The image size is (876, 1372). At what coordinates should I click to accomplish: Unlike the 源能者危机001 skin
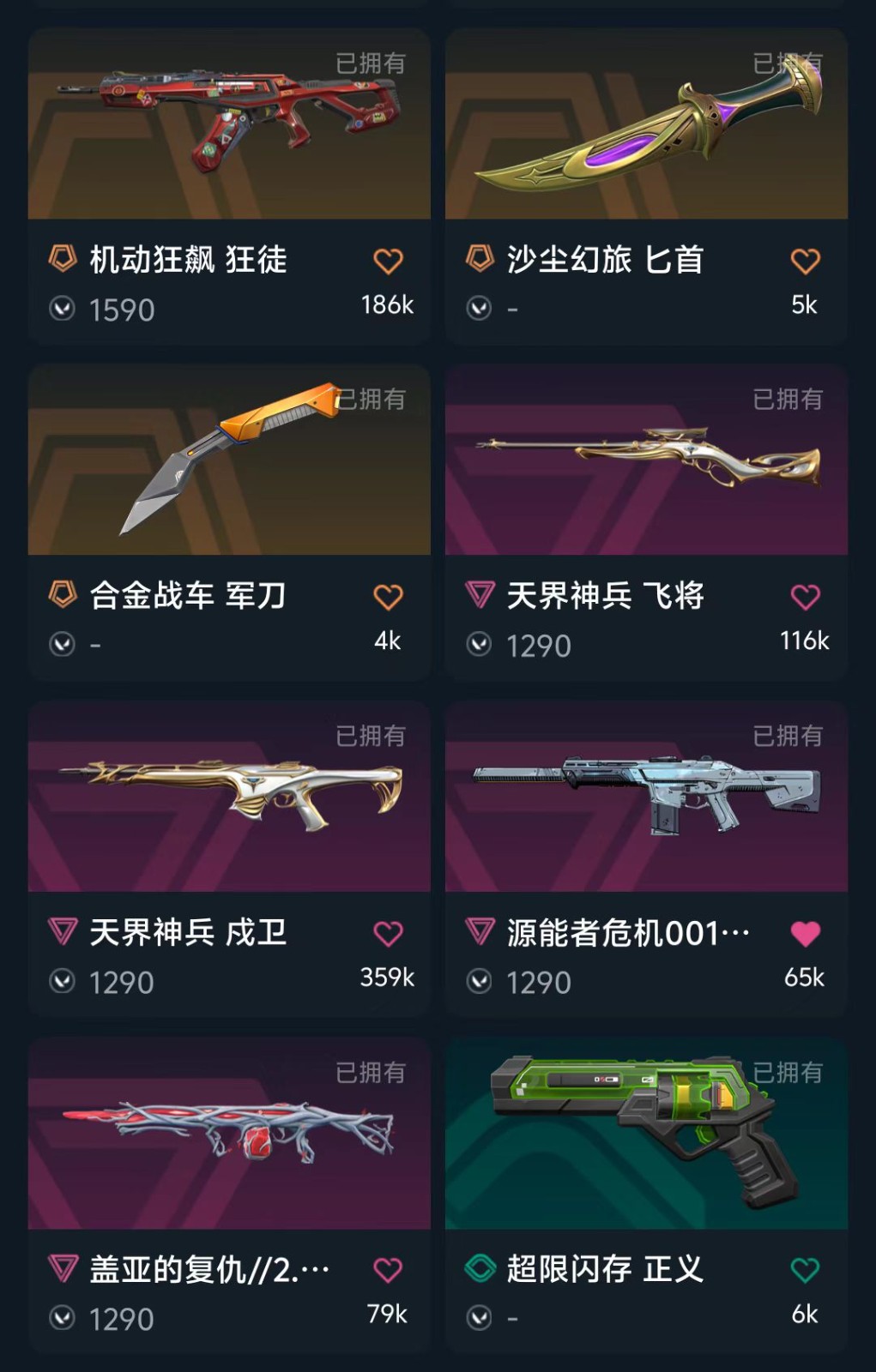pos(805,934)
